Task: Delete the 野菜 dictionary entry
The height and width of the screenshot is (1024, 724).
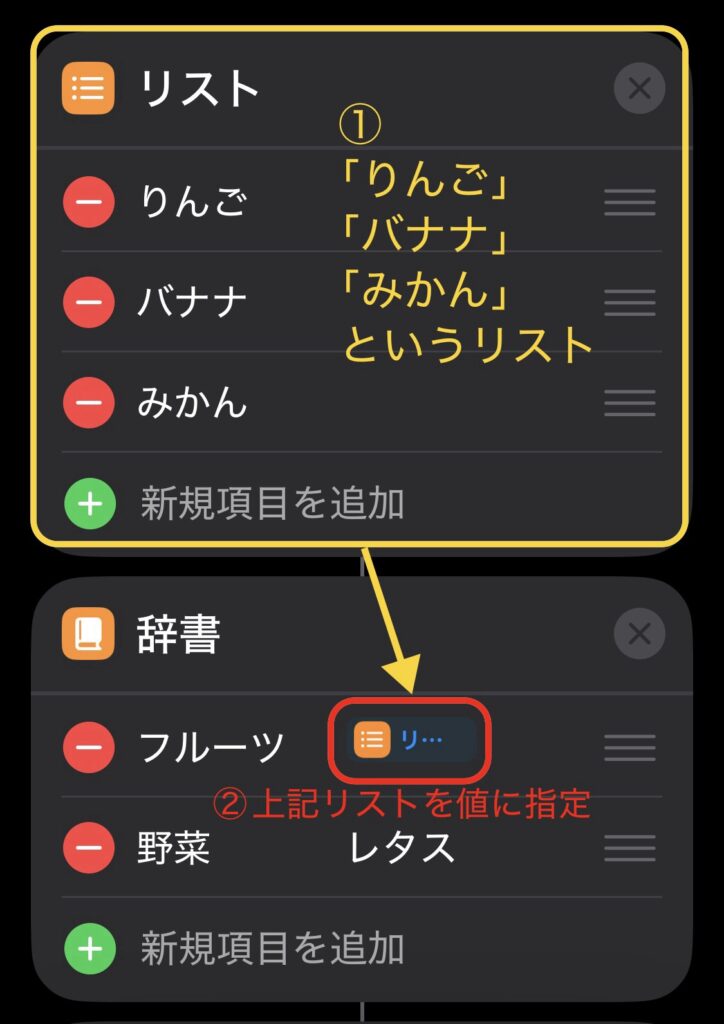Action: coord(89,848)
